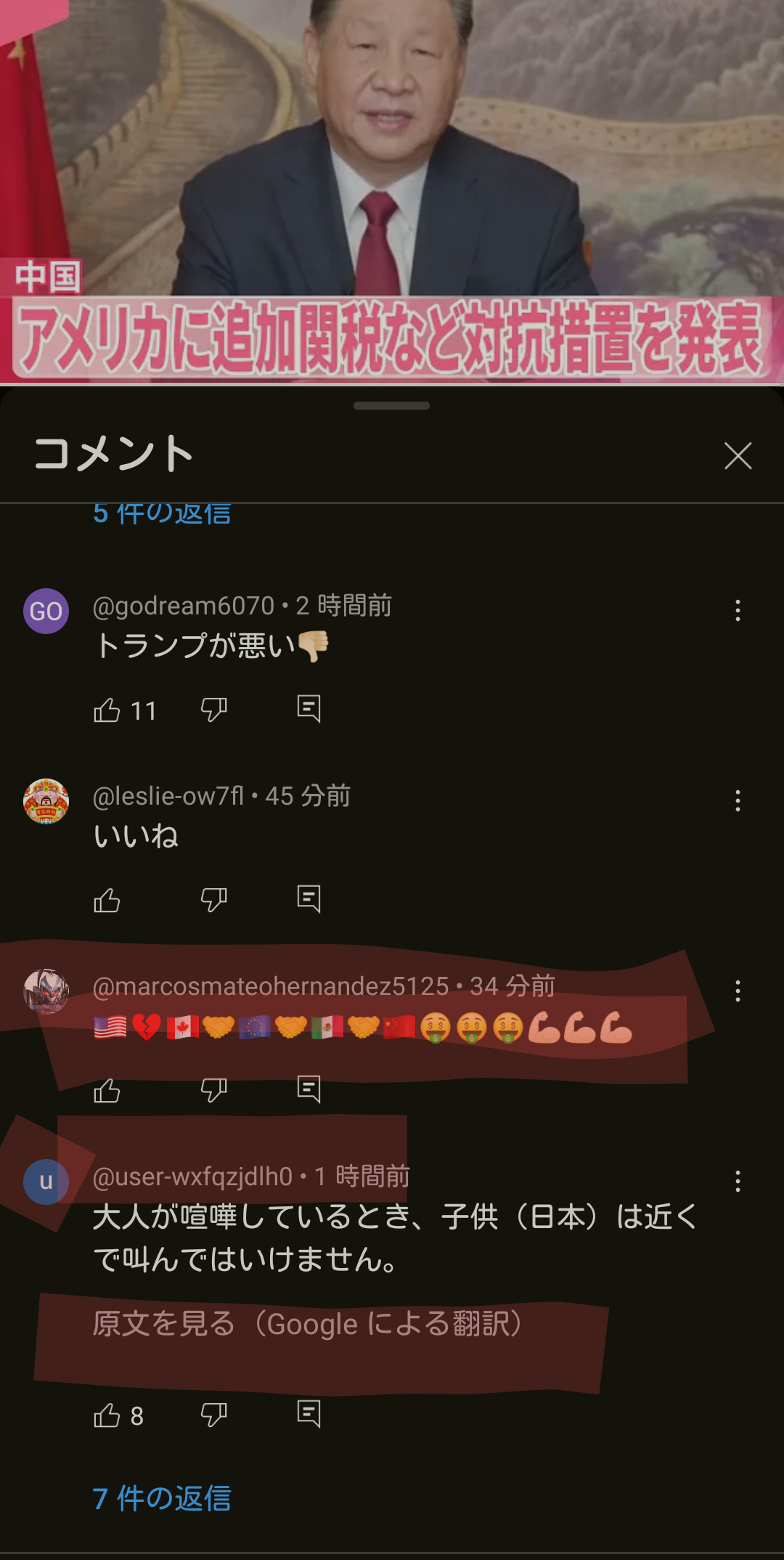Like @leslie-ow7fl's いいね comment
This screenshot has width=784, height=1560.
click(107, 901)
